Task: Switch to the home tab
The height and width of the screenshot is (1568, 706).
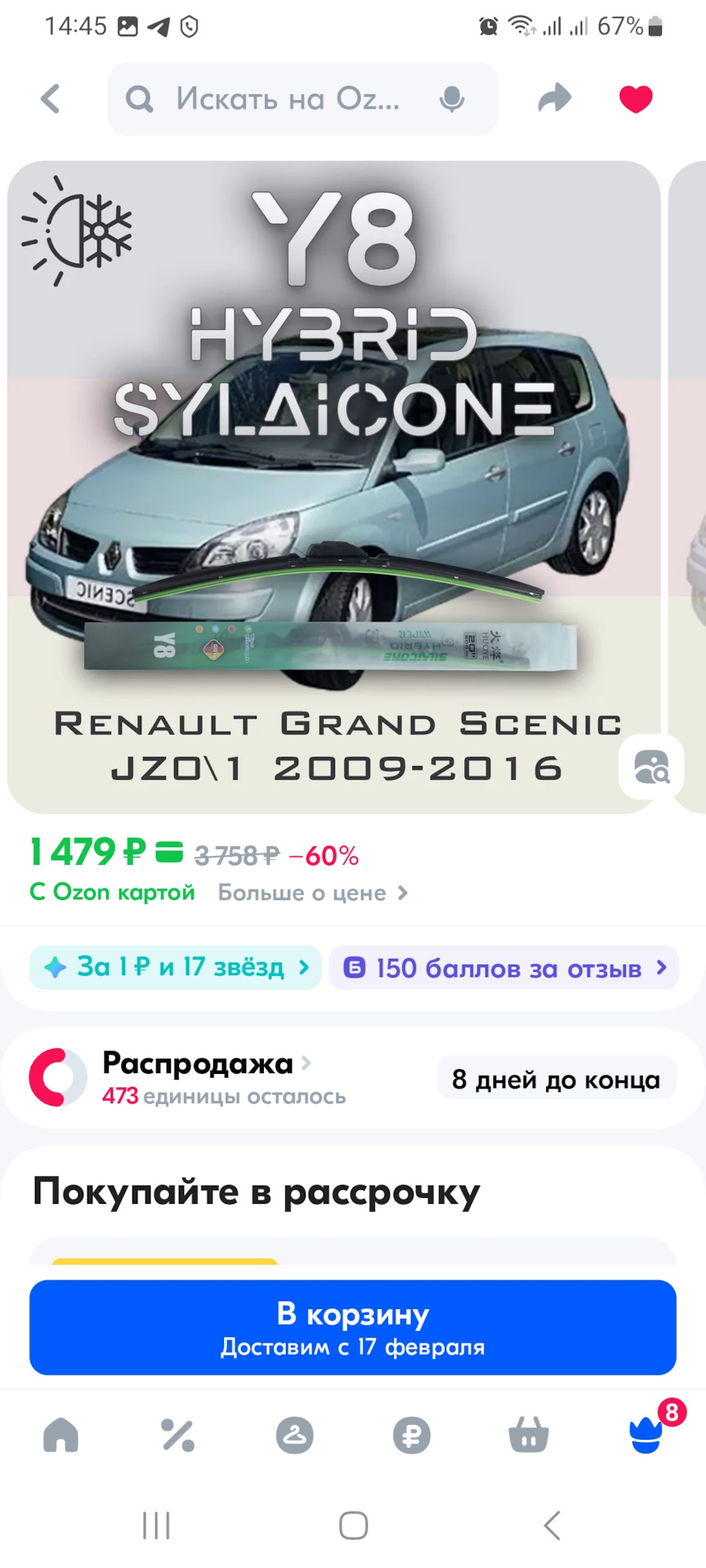Action: click(61, 1435)
